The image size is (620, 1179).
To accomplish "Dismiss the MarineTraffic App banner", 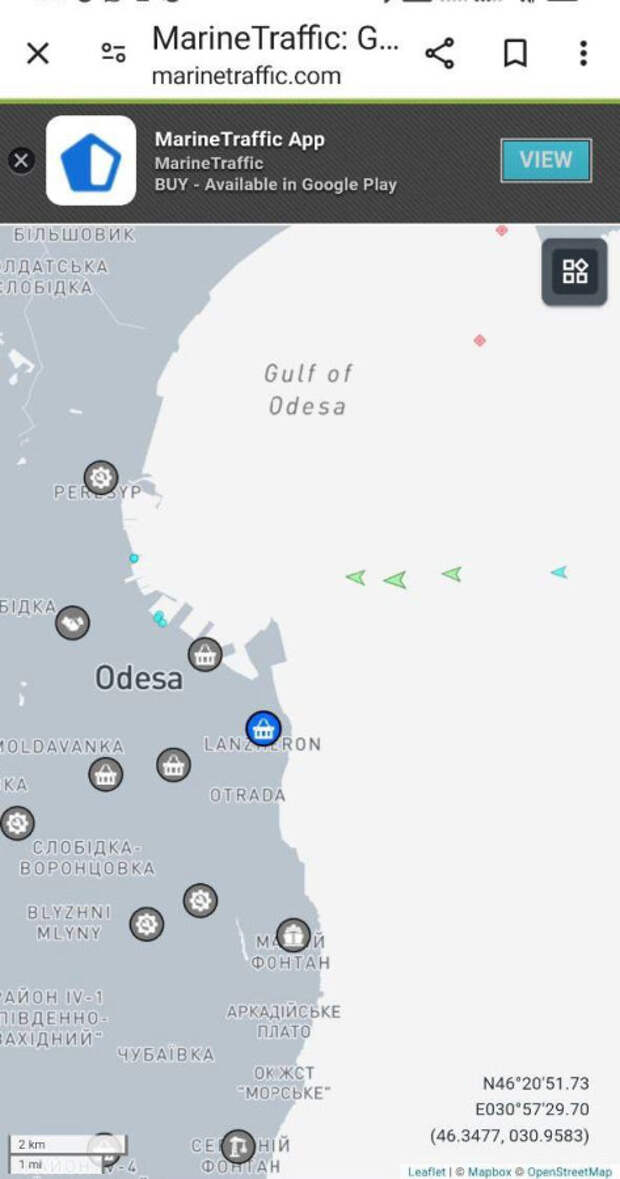I will (21, 160).
